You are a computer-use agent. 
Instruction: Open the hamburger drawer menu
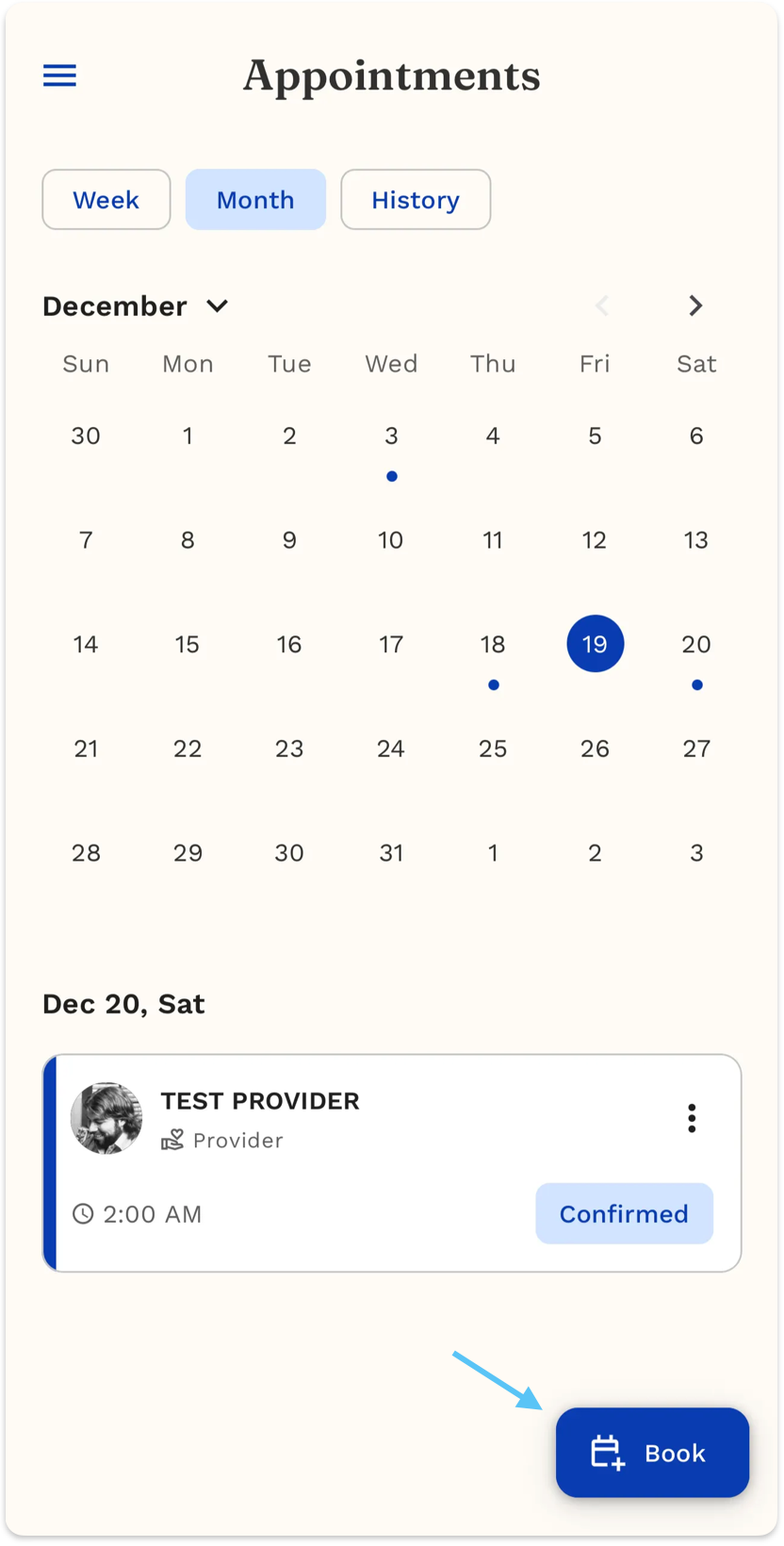59,75
